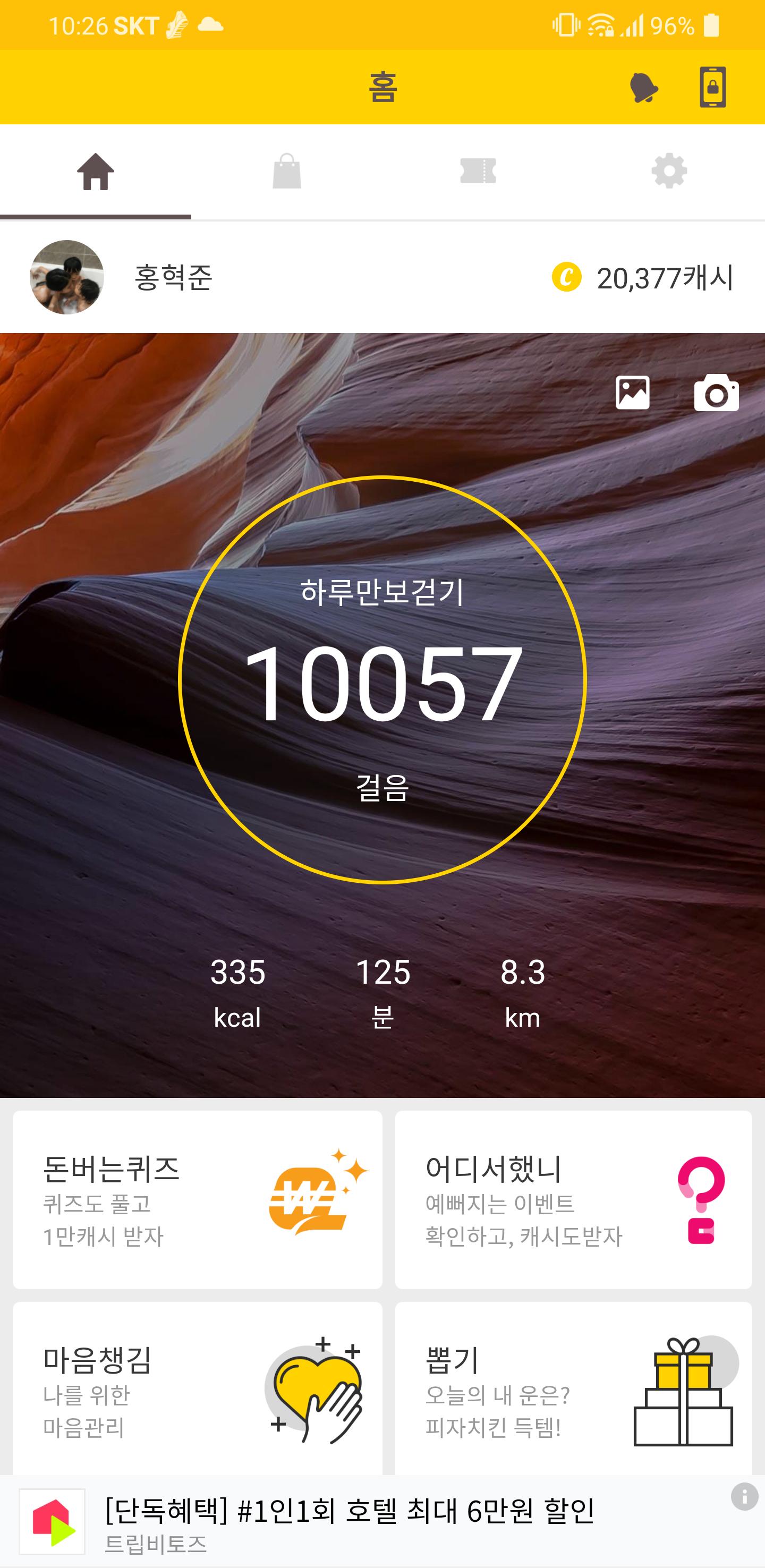
Task: Switch to the coupon ticket tab
Action: [478, 172]
